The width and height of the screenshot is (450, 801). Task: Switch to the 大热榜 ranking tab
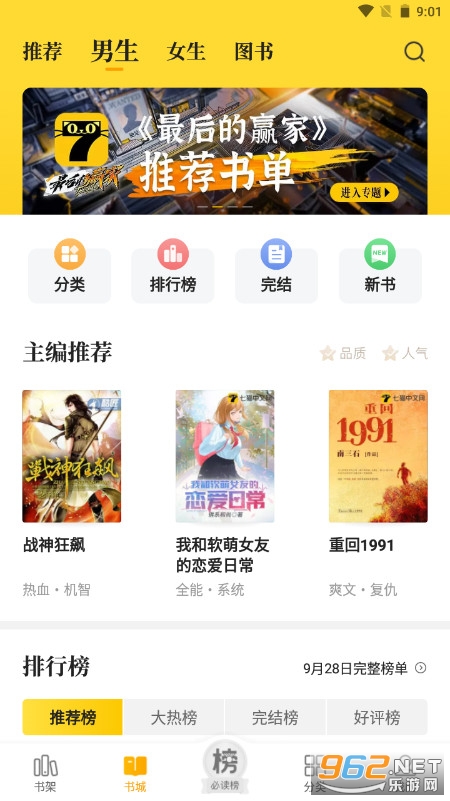(x=174, y=717)
